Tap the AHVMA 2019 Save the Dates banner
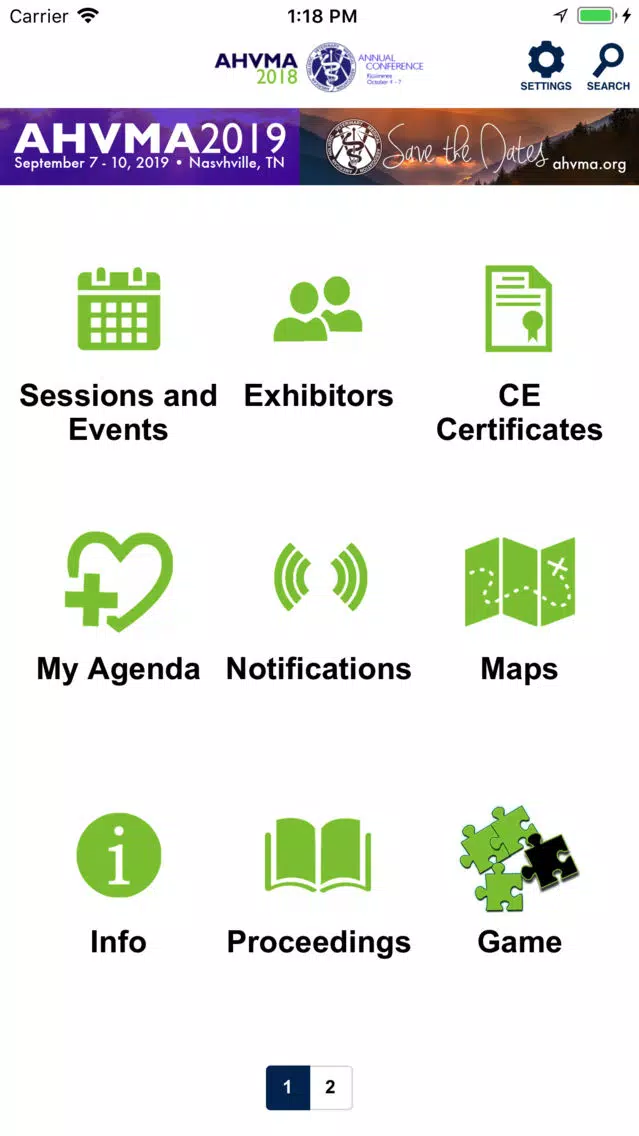639x1136 pixels. pyautogui.click(x=320, y=146)
